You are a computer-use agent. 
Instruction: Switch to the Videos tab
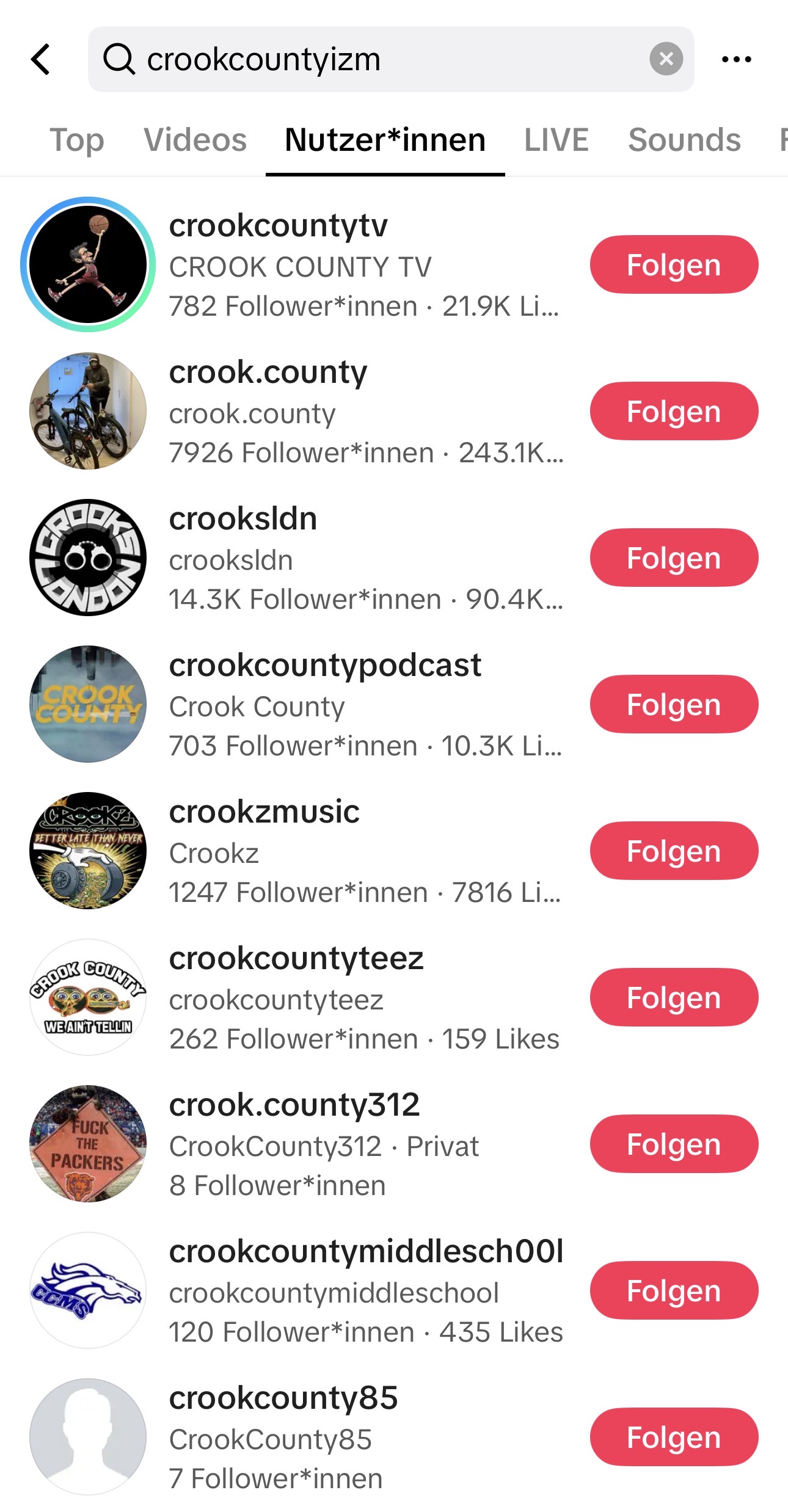(x=195, y=140)
